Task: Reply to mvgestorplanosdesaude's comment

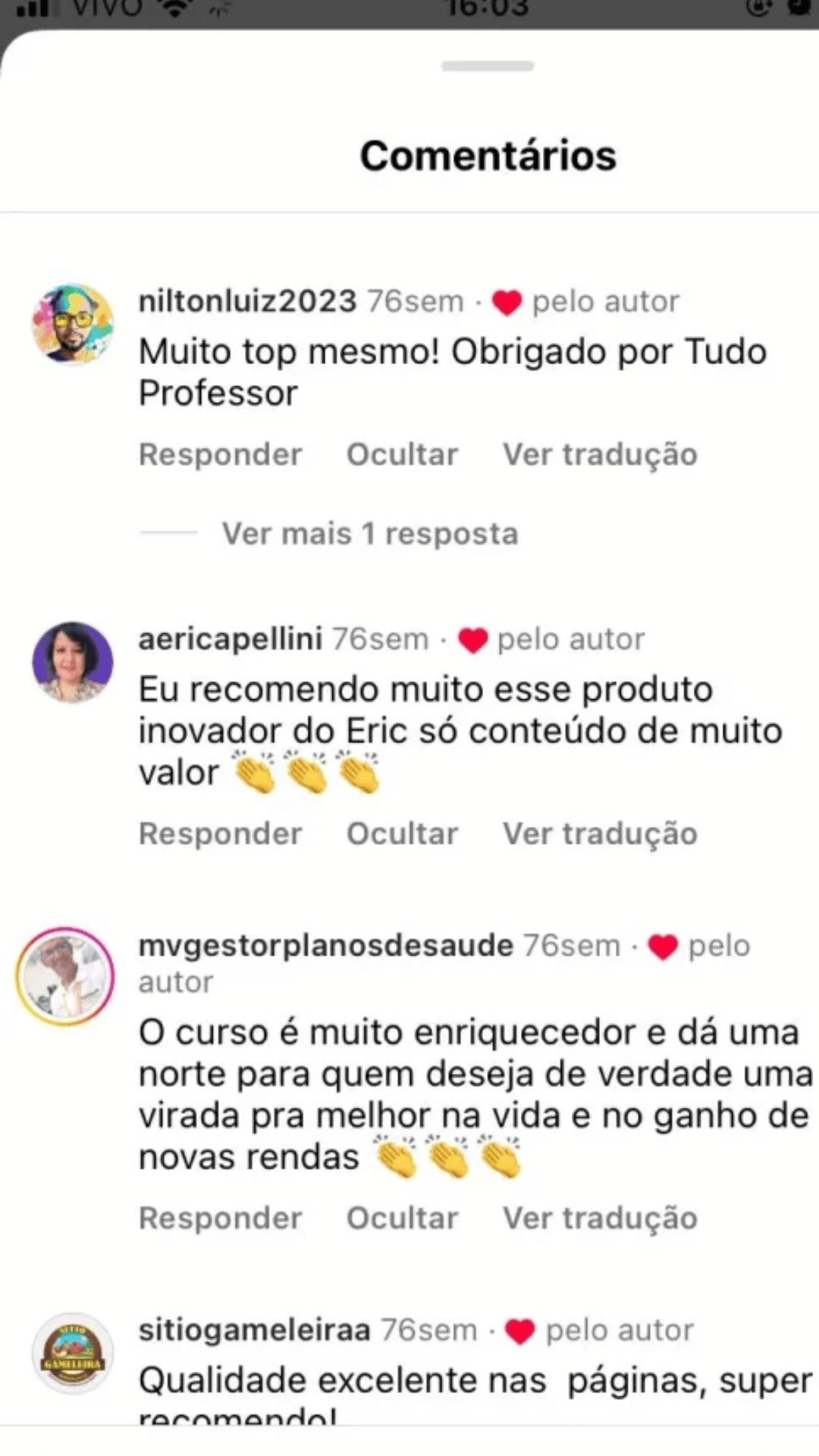Action: point(220,1219)
